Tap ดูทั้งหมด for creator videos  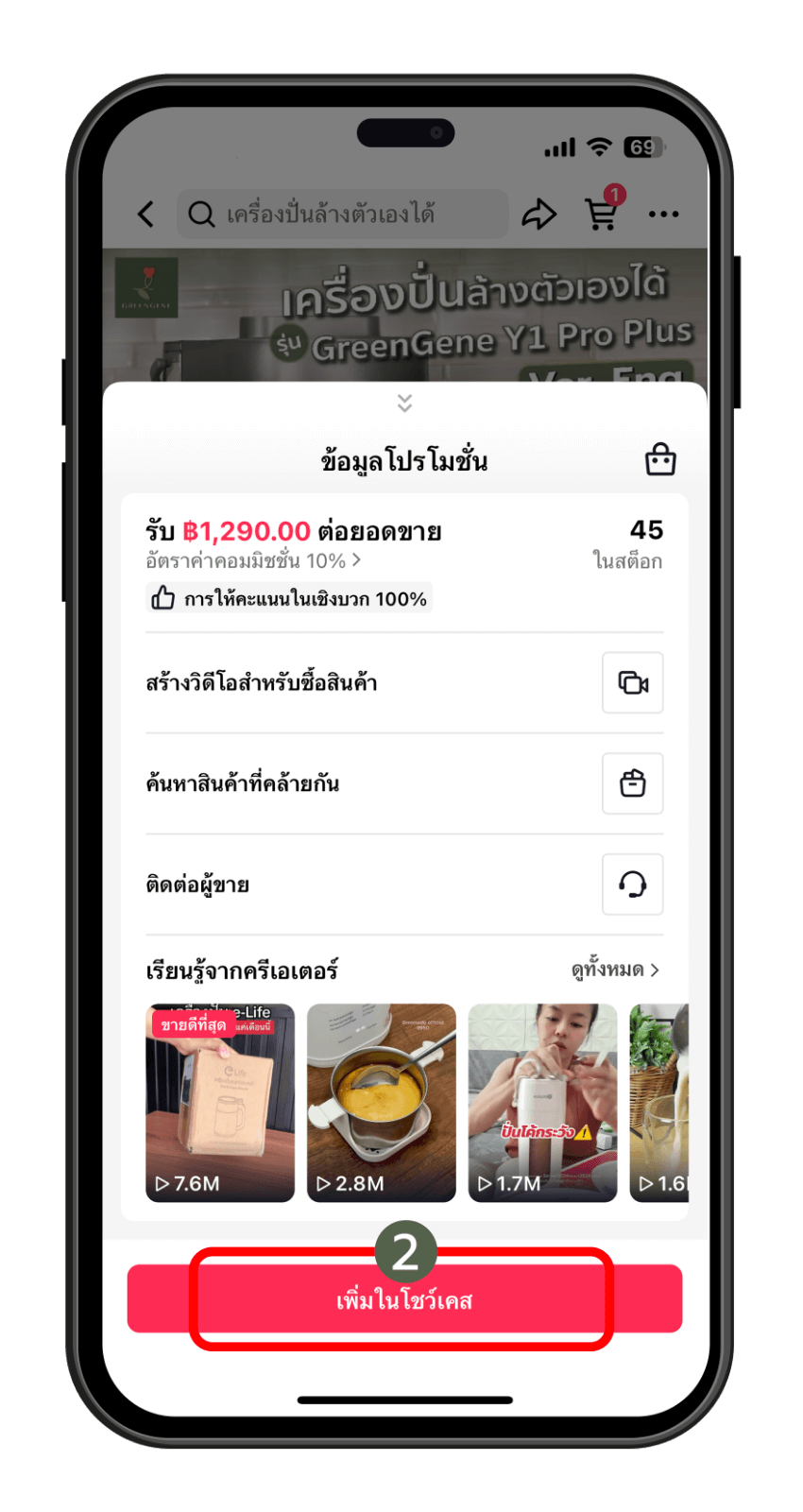[615, 970]
